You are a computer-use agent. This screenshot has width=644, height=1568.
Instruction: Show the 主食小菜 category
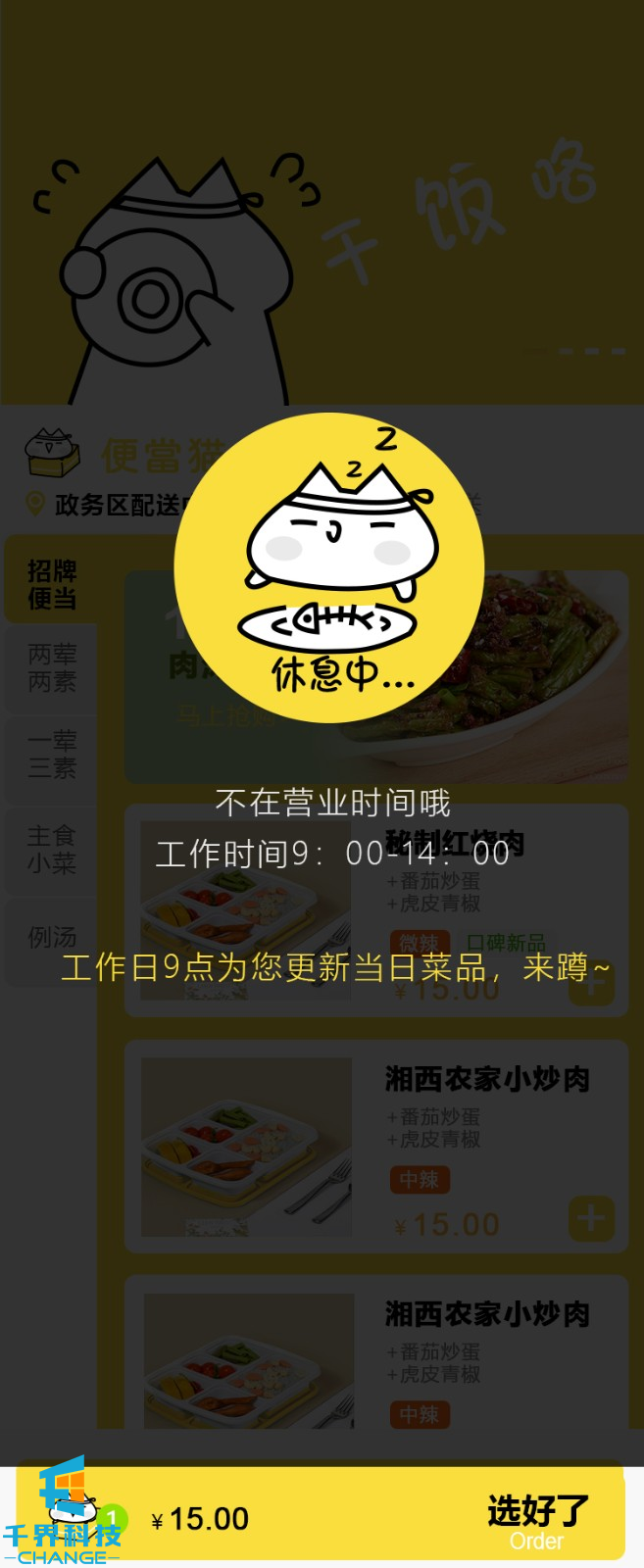(x=52, y=850)
